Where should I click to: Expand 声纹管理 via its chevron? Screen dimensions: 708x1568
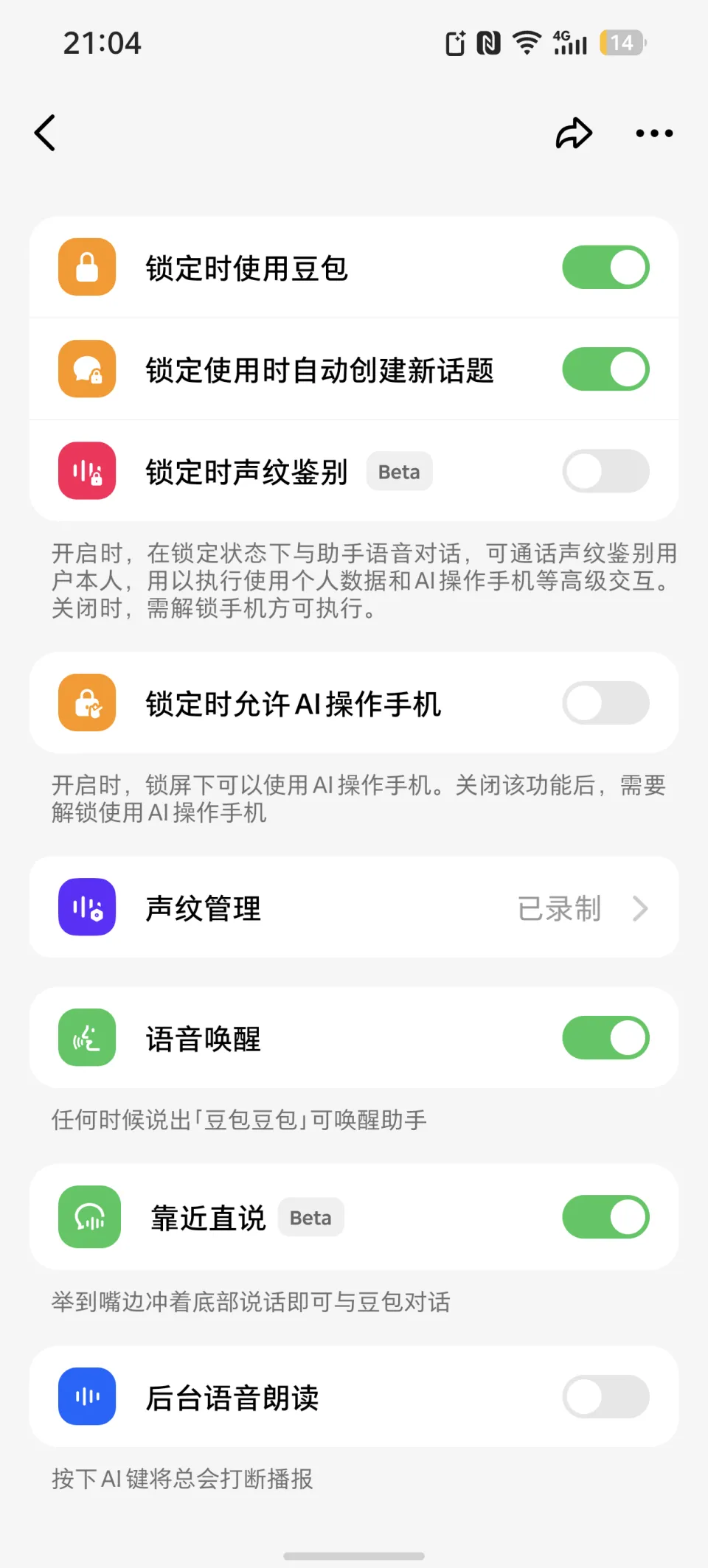(639, 907)
